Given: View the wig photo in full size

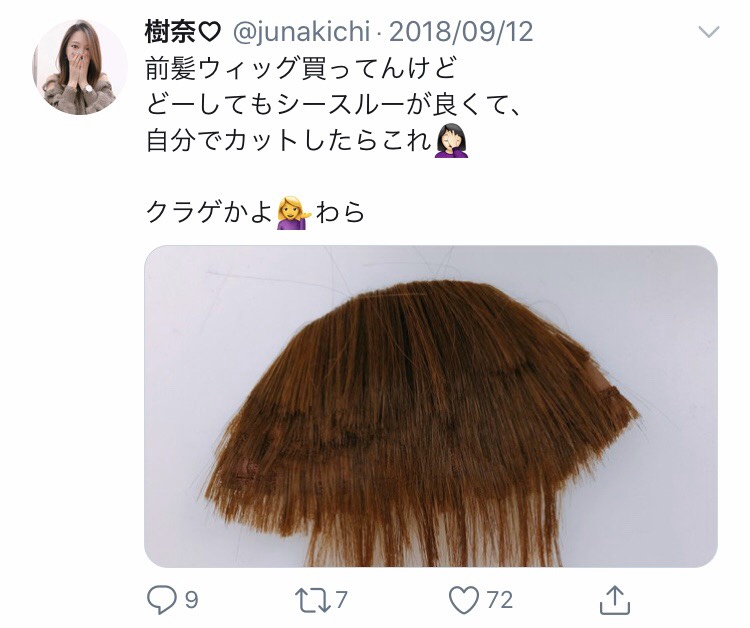Looking at the screenshot, I should tap(430, 406).
